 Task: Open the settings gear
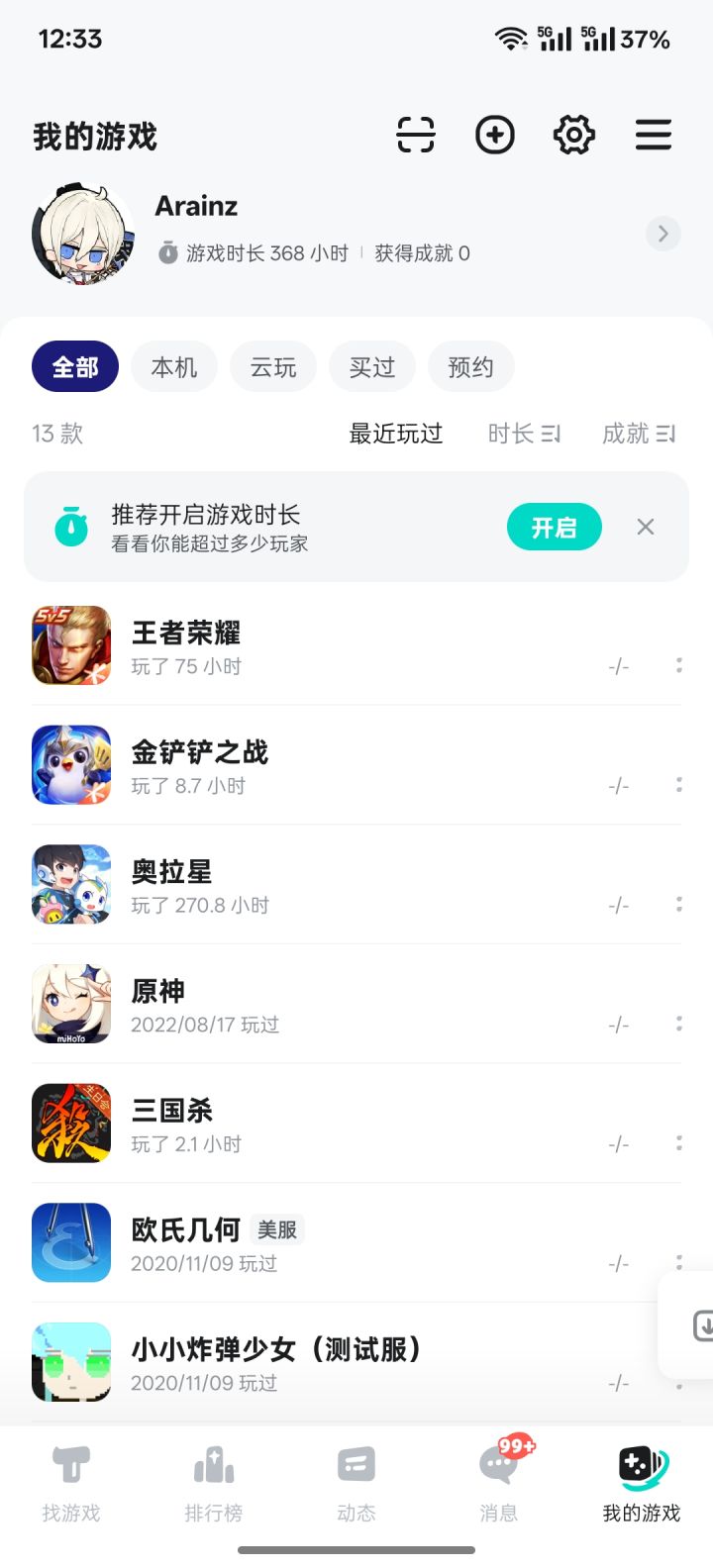point(574,135)
